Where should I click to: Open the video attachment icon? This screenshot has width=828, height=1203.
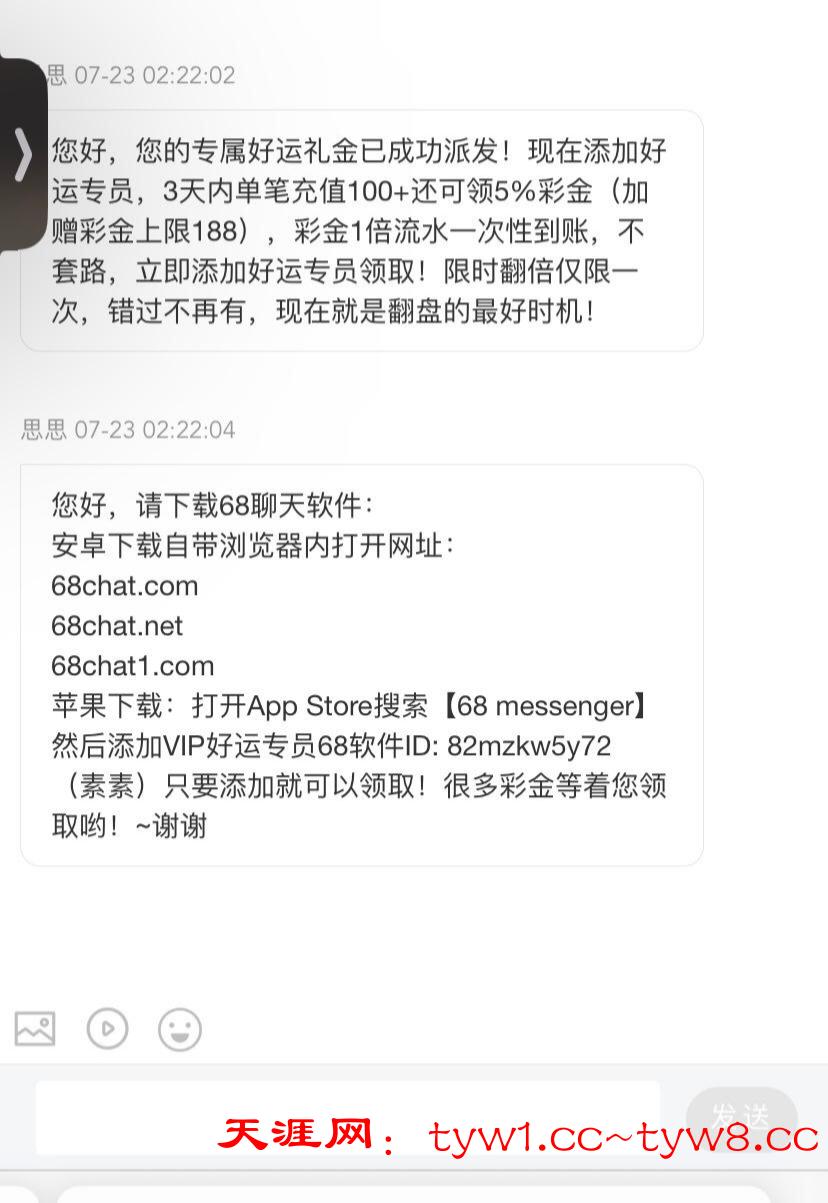[x=108, y=1028]
